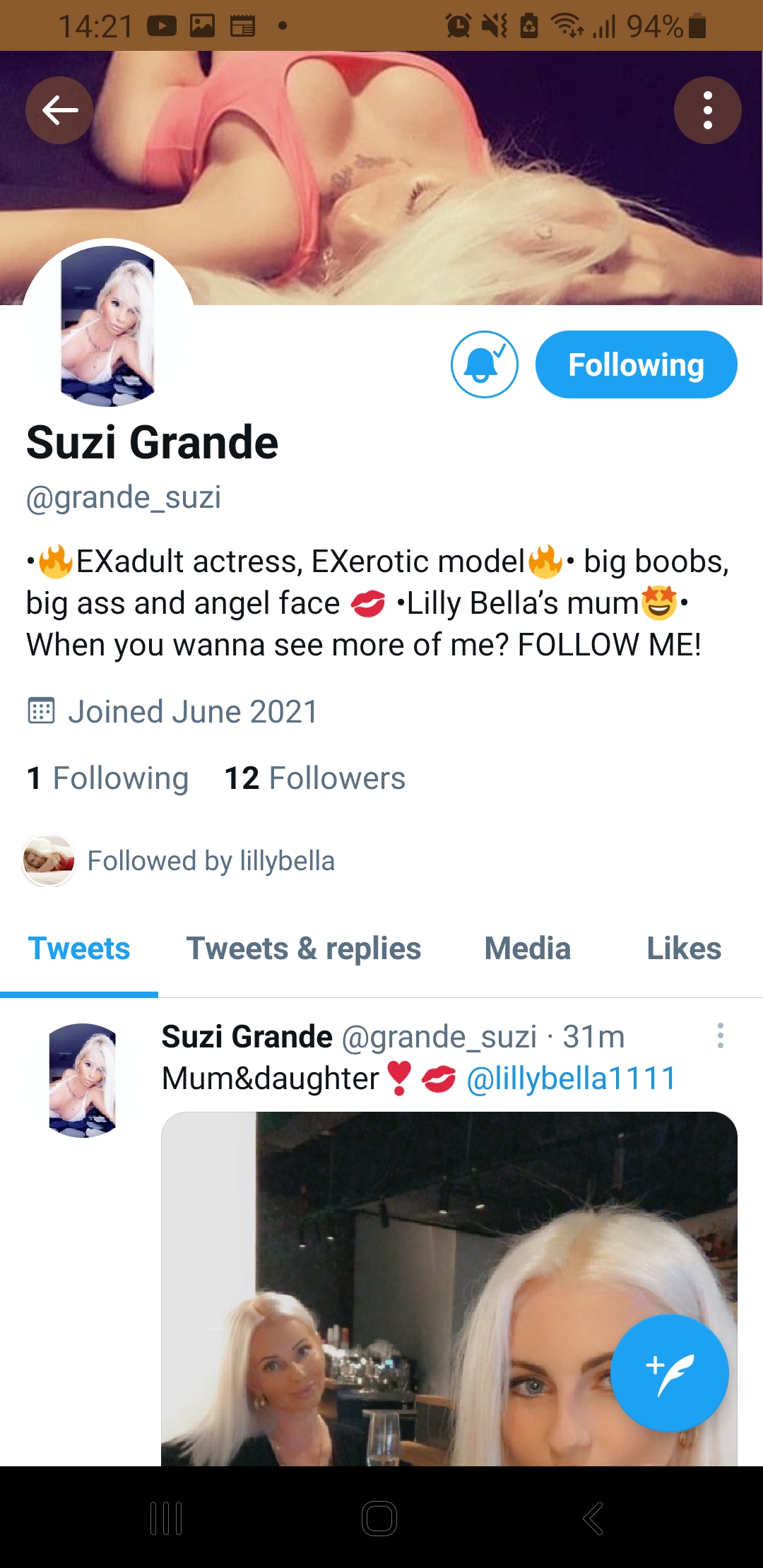
Task: Tap the system home button
Action: (379, 1518)
